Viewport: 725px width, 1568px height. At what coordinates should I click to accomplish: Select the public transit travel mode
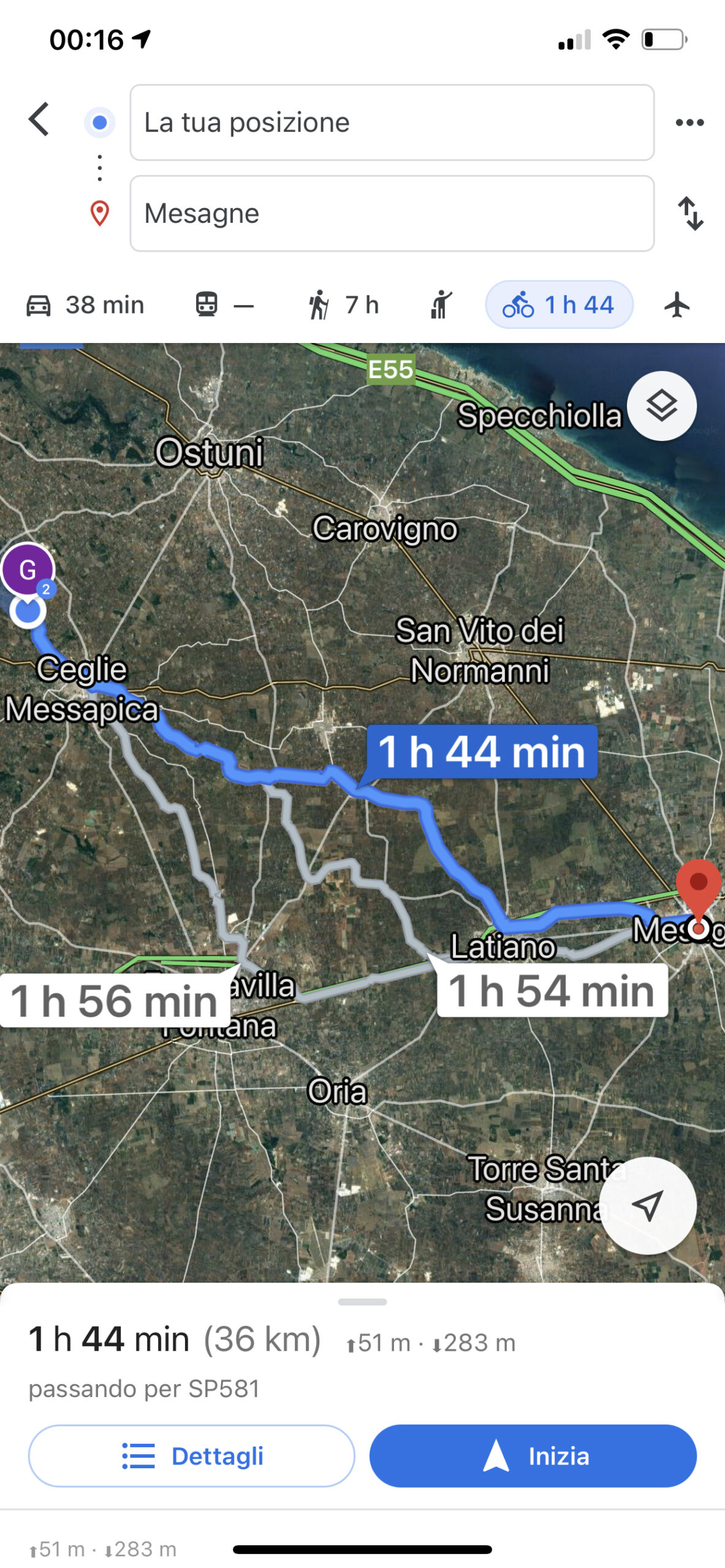(x=224, y=304)
